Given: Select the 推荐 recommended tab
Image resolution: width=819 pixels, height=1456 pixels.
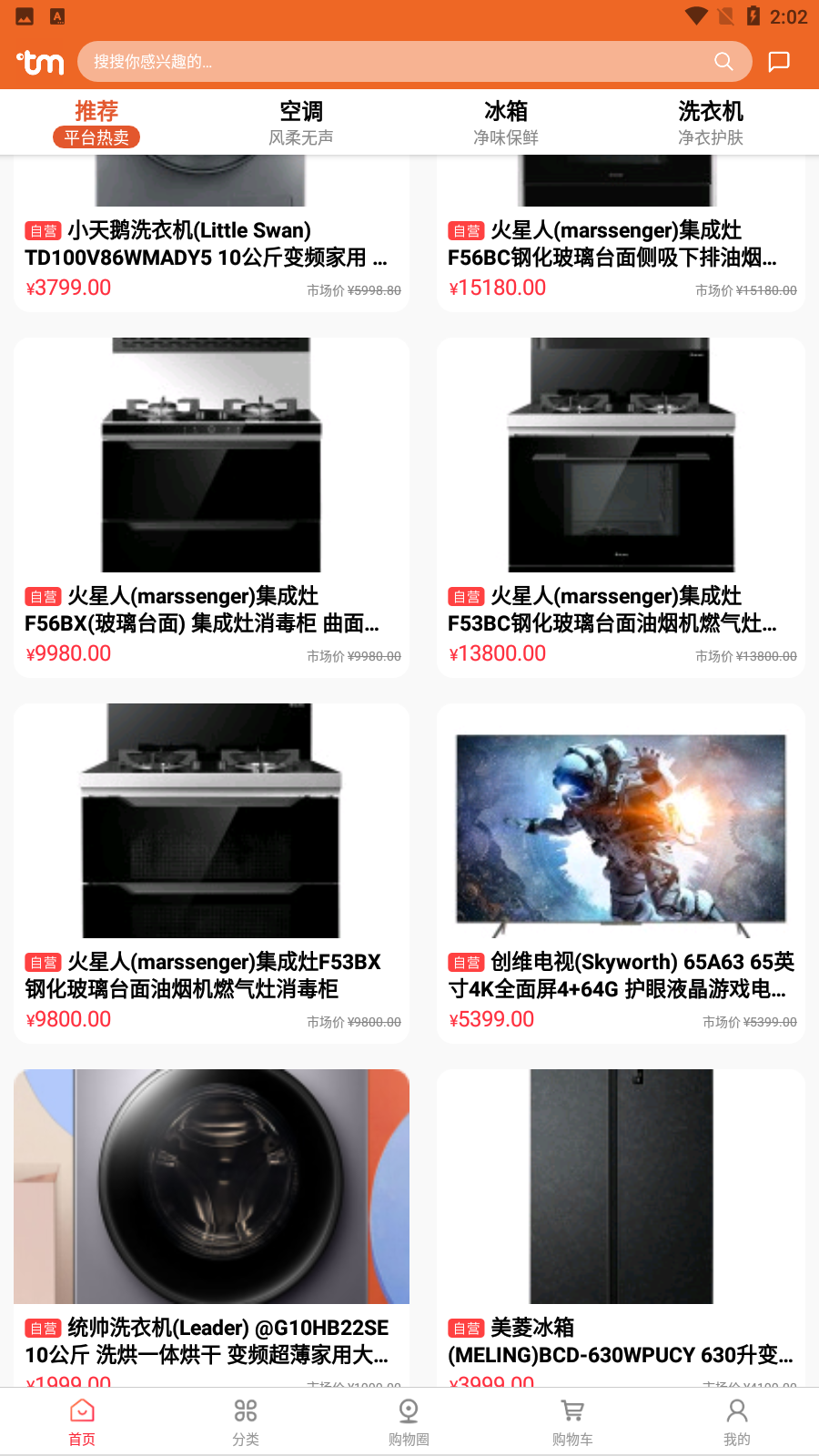Looking at the screenshot, I should coord(96,111).
